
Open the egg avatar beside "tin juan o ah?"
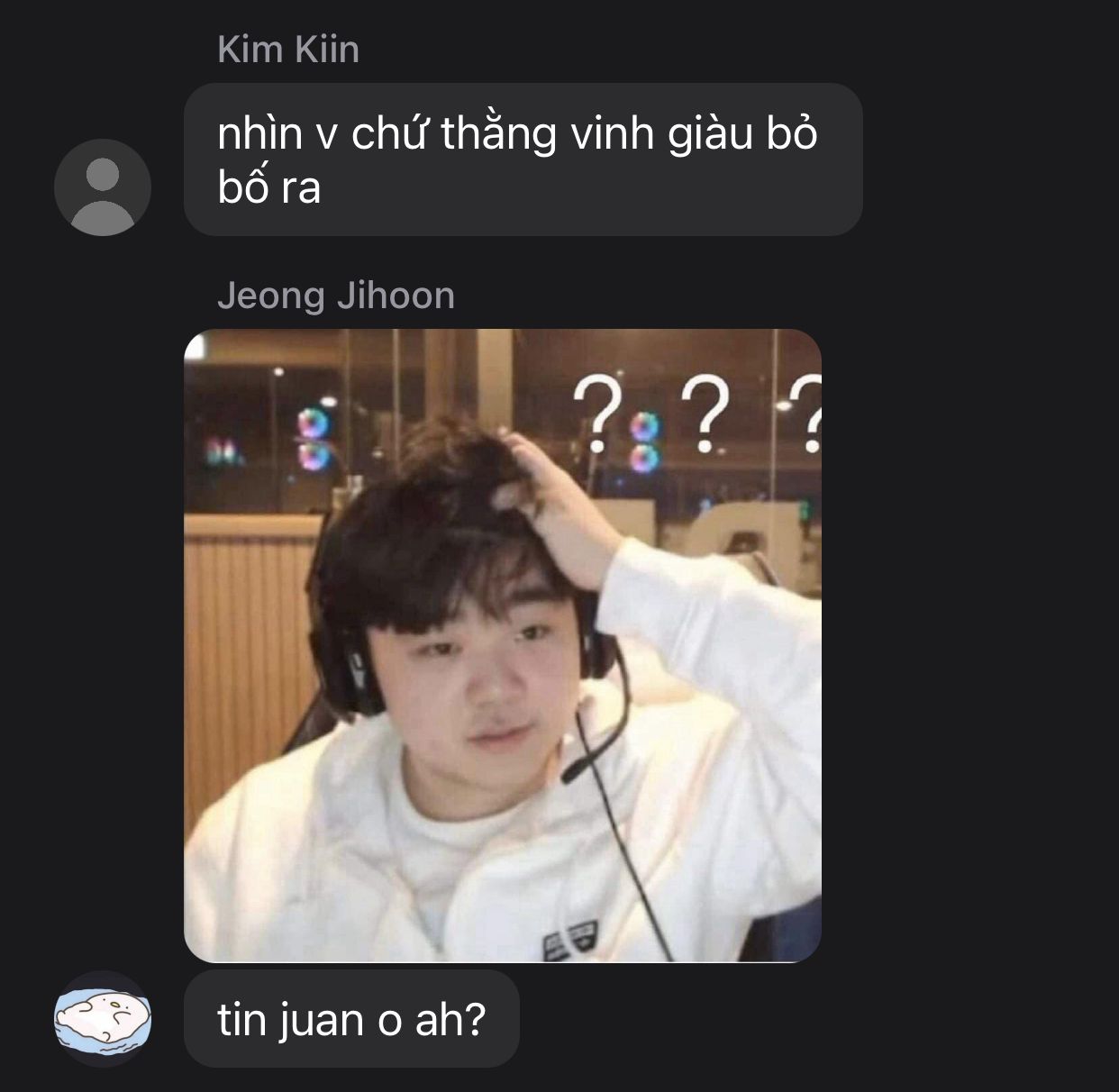click(x=103, y=1019)
